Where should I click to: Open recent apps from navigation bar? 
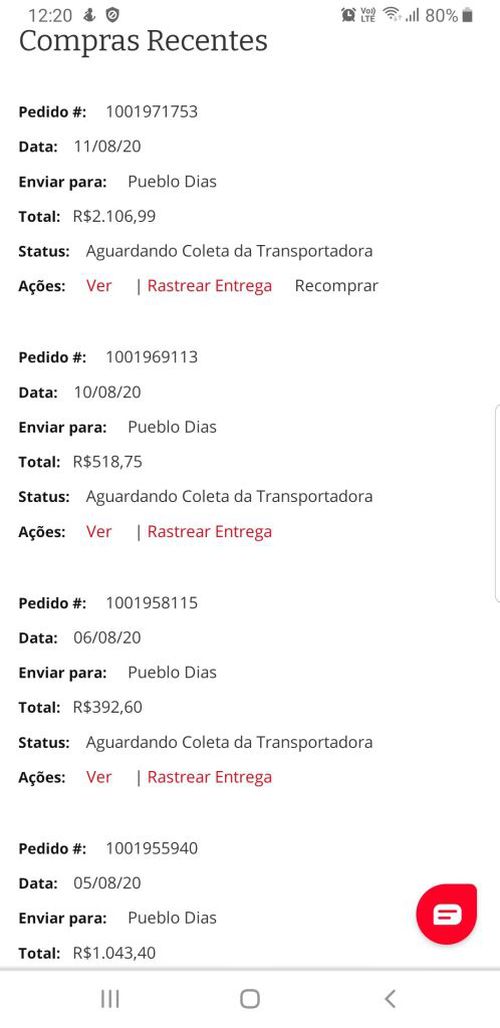(x=110, y=998)
